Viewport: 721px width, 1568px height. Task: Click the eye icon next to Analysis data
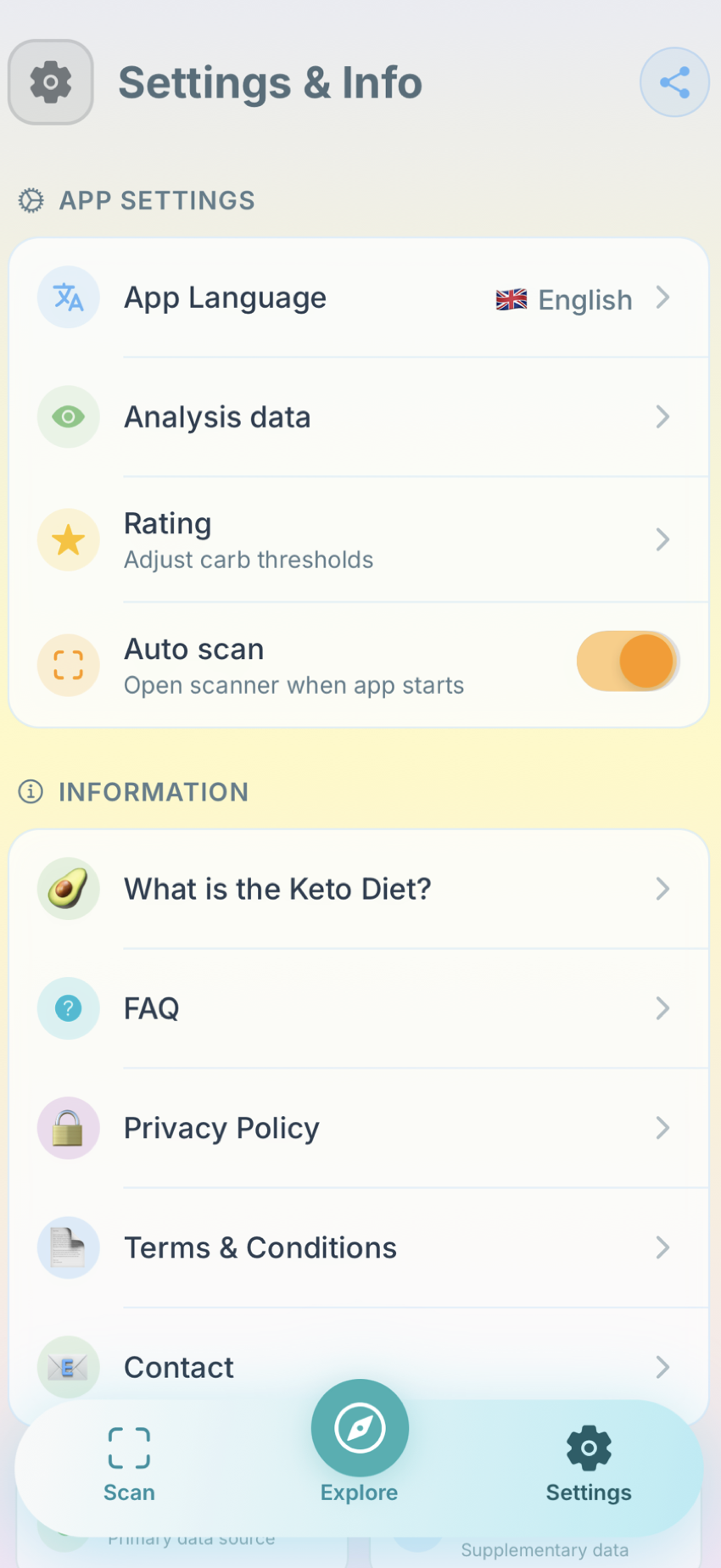pyautogui.click(x=68, y=416)
